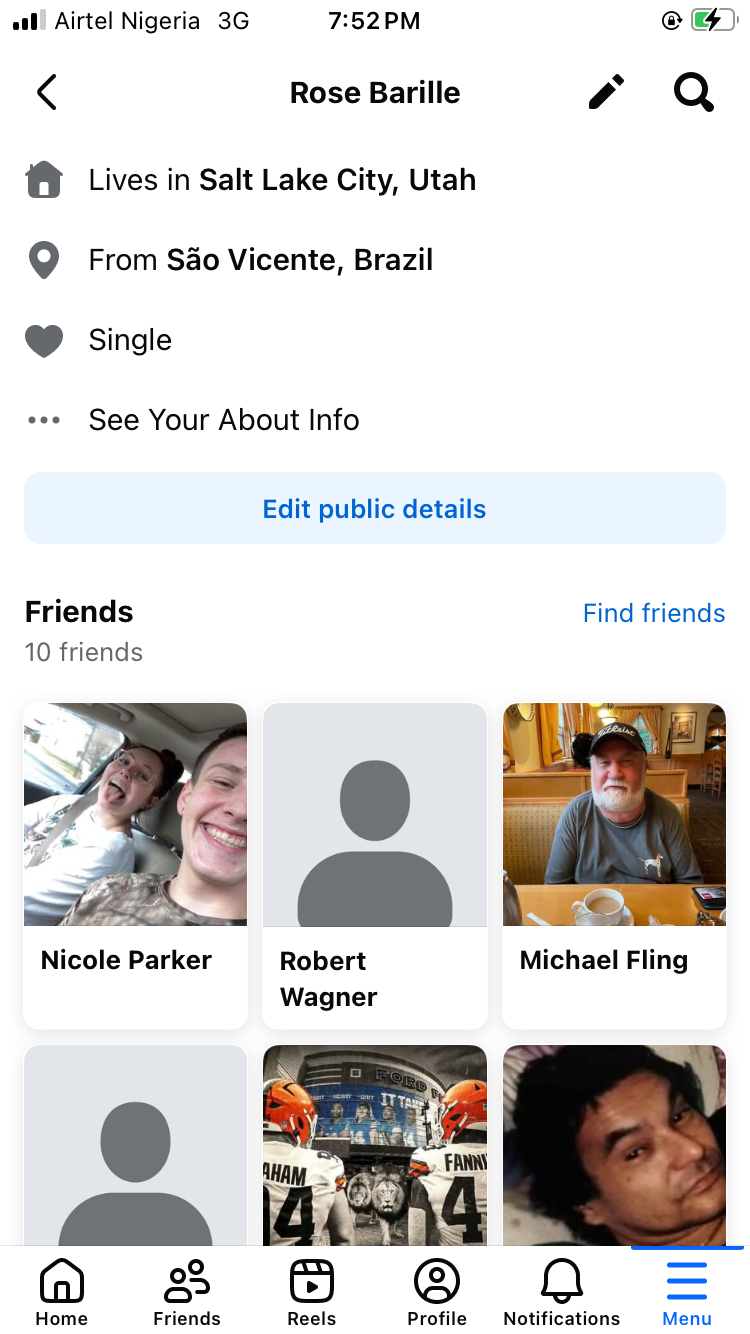
Task: Open Robert Wagner's friend card
Action: [375, 865]
